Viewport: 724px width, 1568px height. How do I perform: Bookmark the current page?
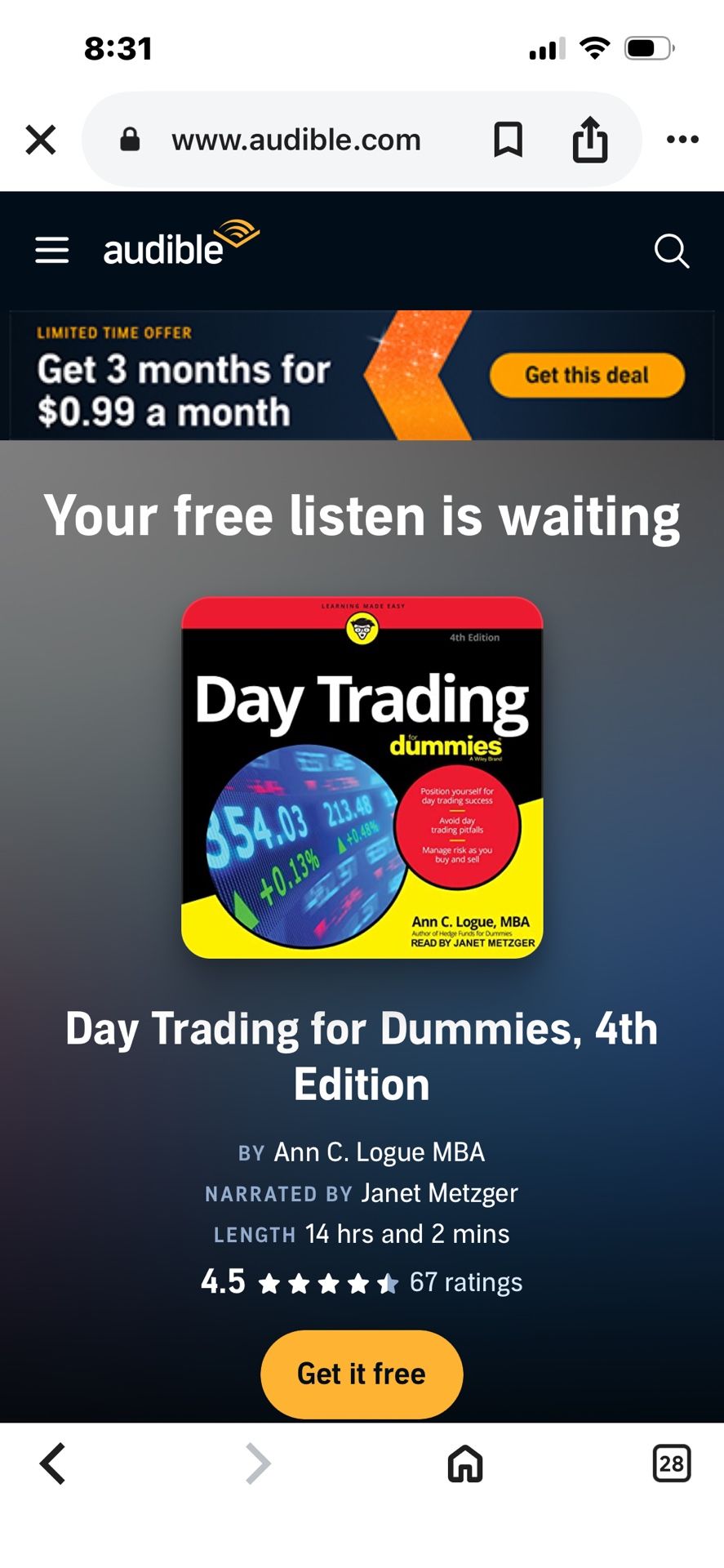click(x=508, y=139)
